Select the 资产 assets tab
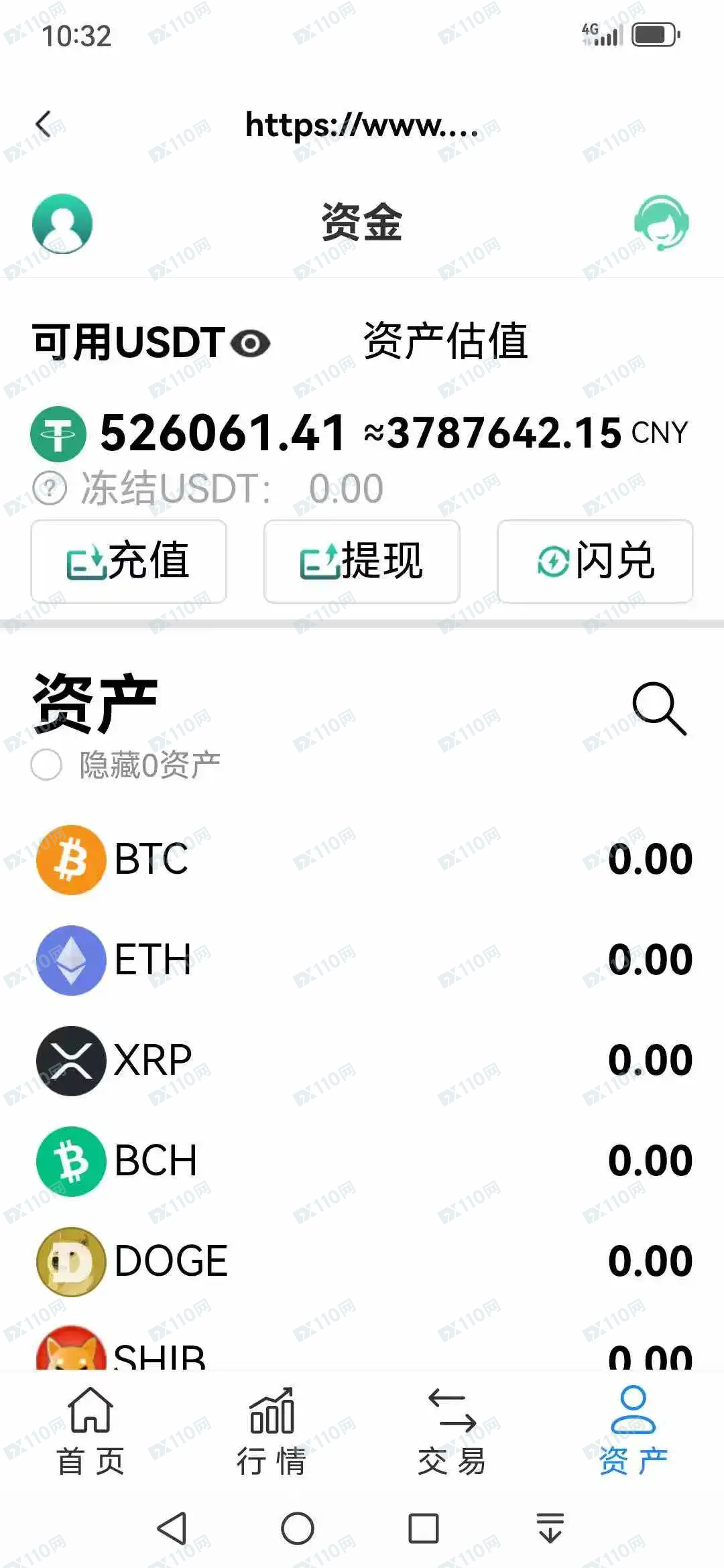724x1568 pixels. click(633, 1431)
